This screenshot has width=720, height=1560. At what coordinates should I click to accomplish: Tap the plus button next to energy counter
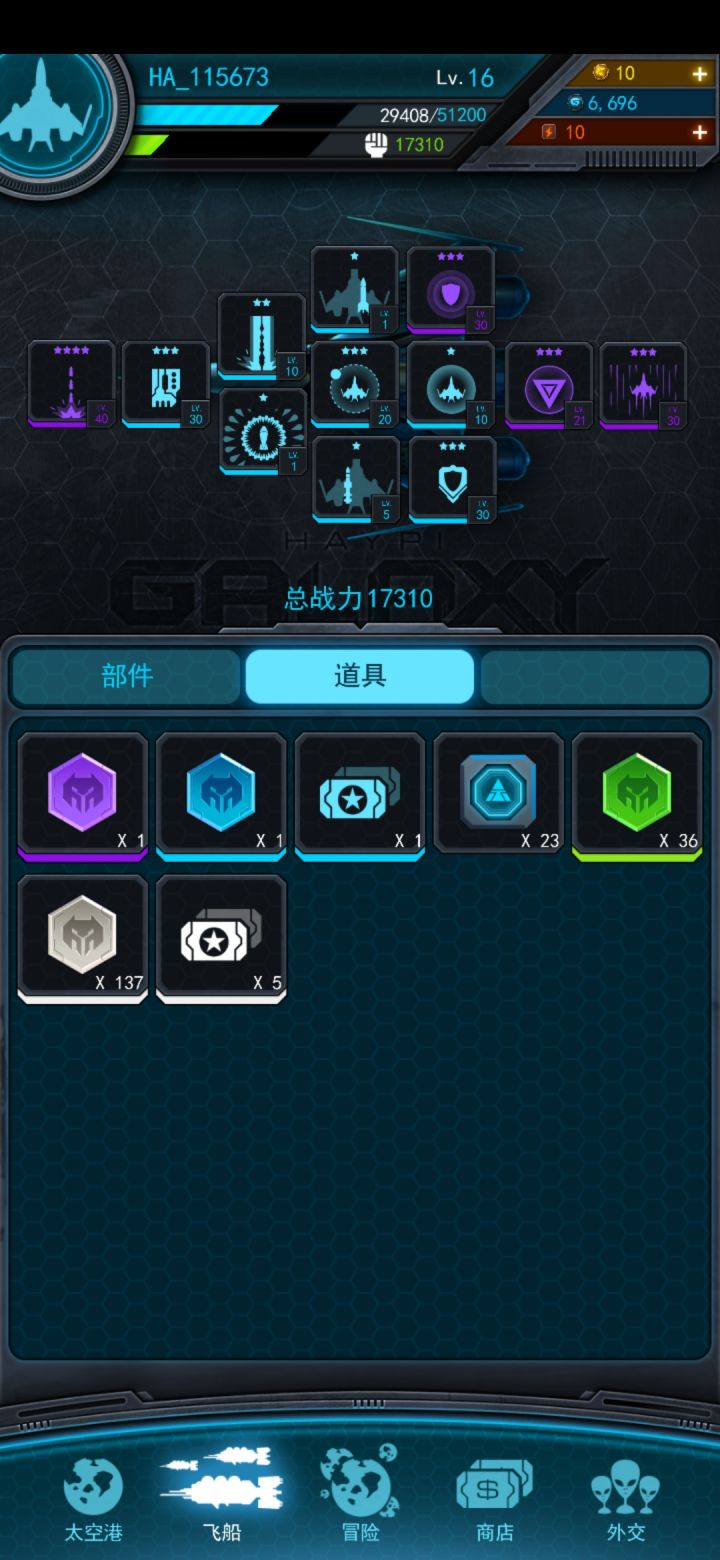[700, 131]
